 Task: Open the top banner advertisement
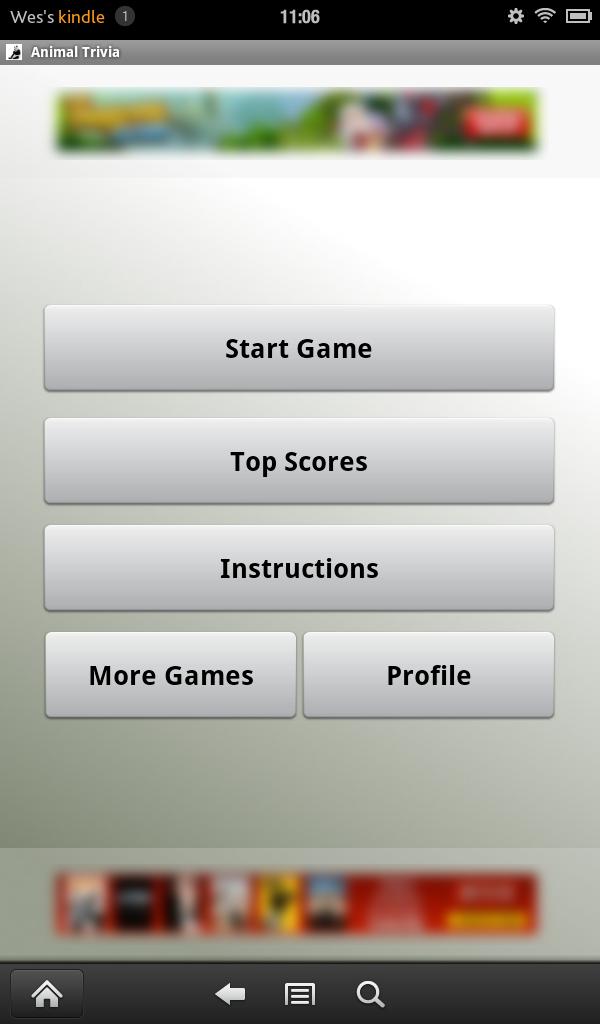tap(298, 121)
